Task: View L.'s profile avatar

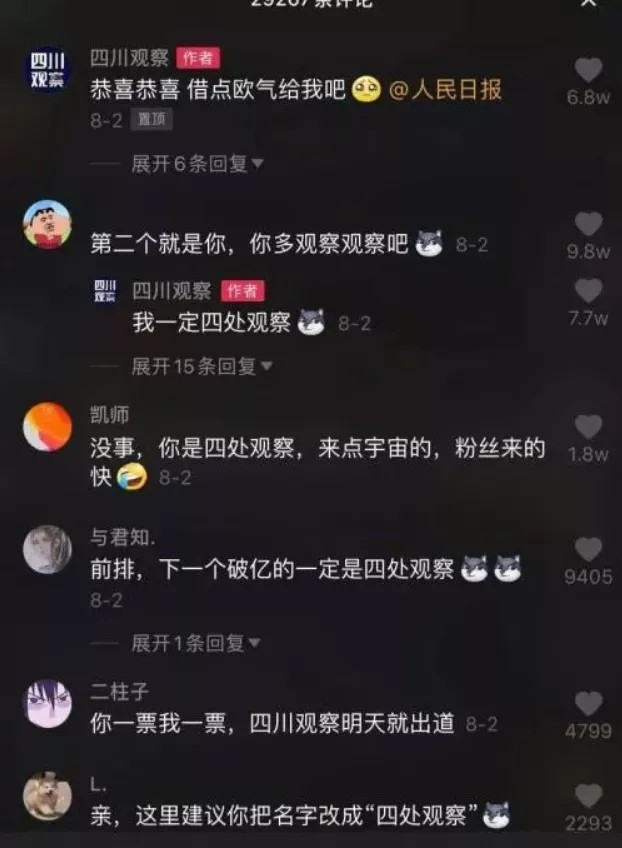Action: [47, 796]
